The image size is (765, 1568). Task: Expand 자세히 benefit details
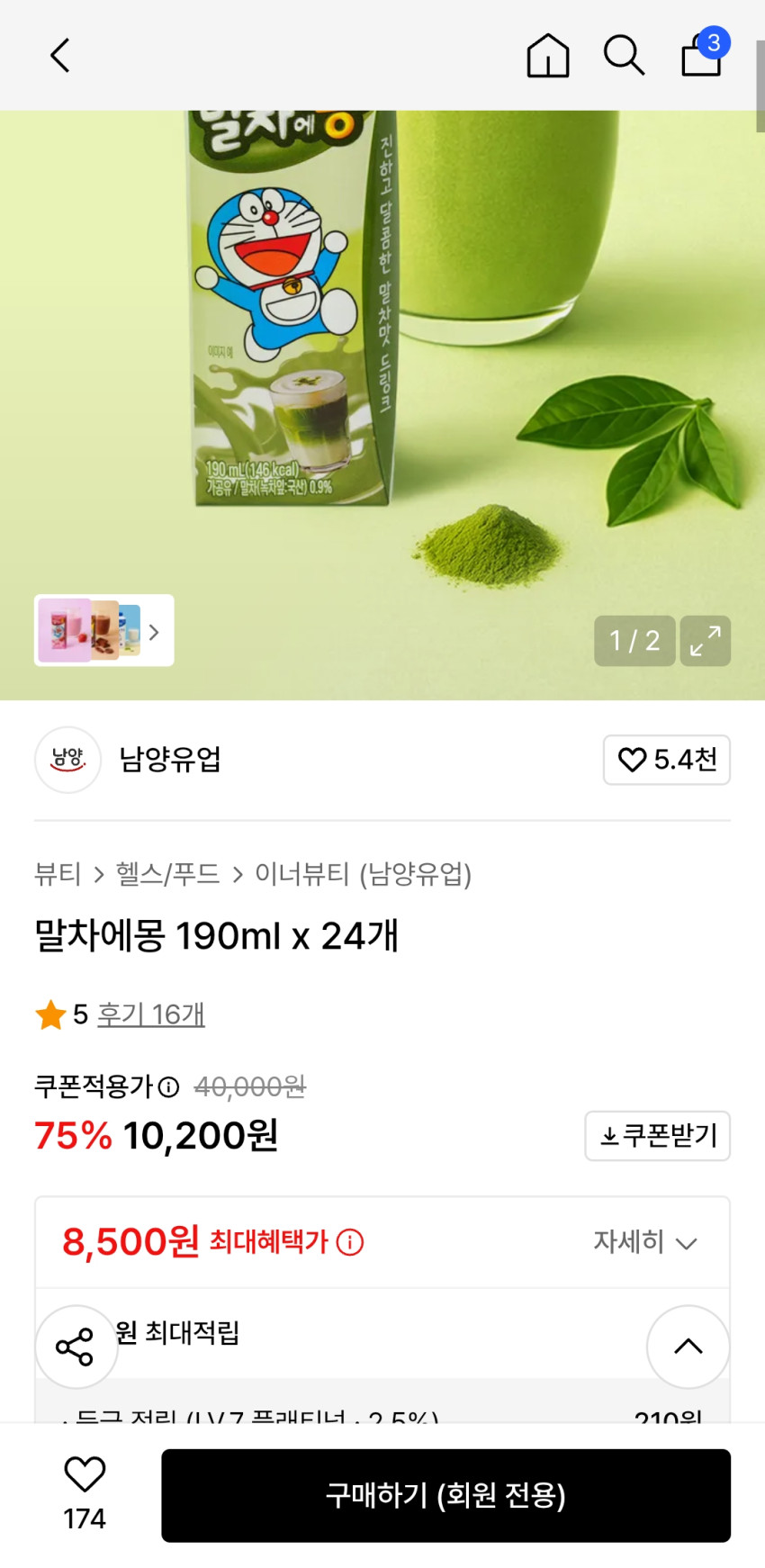645,1242
